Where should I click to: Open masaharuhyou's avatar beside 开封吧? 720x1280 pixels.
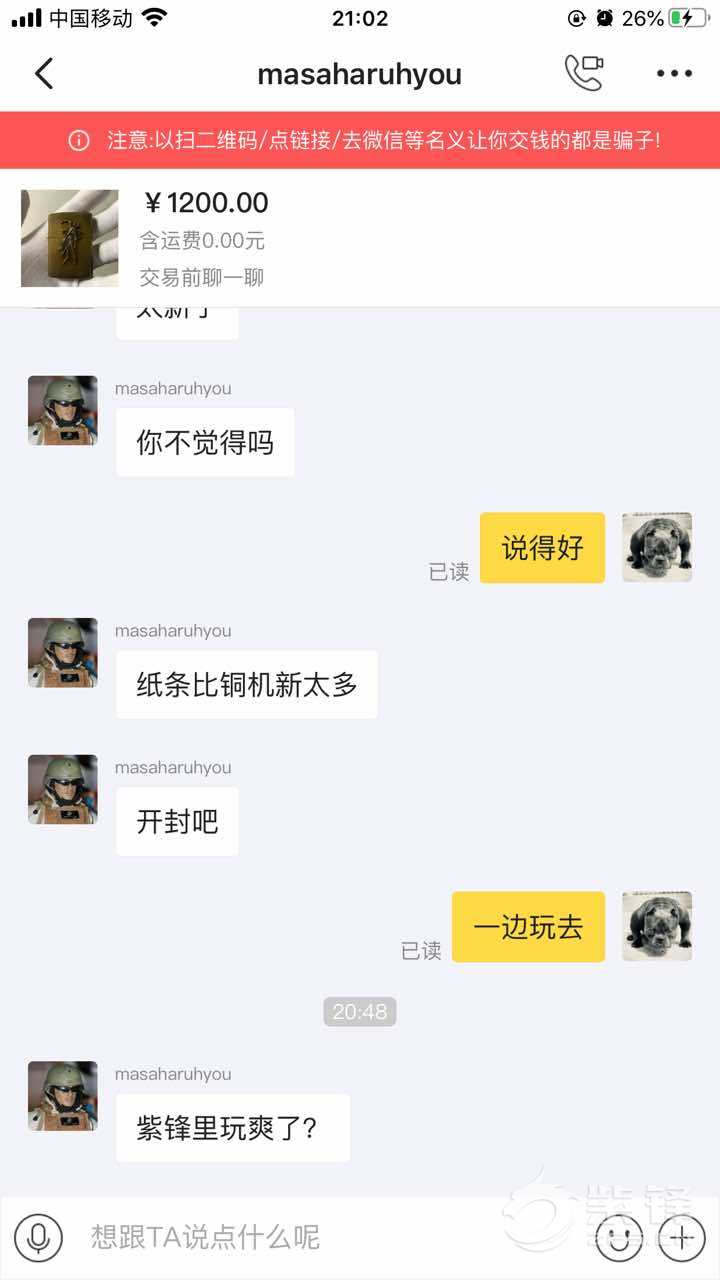pyautogui.click(x=63, y=789)
